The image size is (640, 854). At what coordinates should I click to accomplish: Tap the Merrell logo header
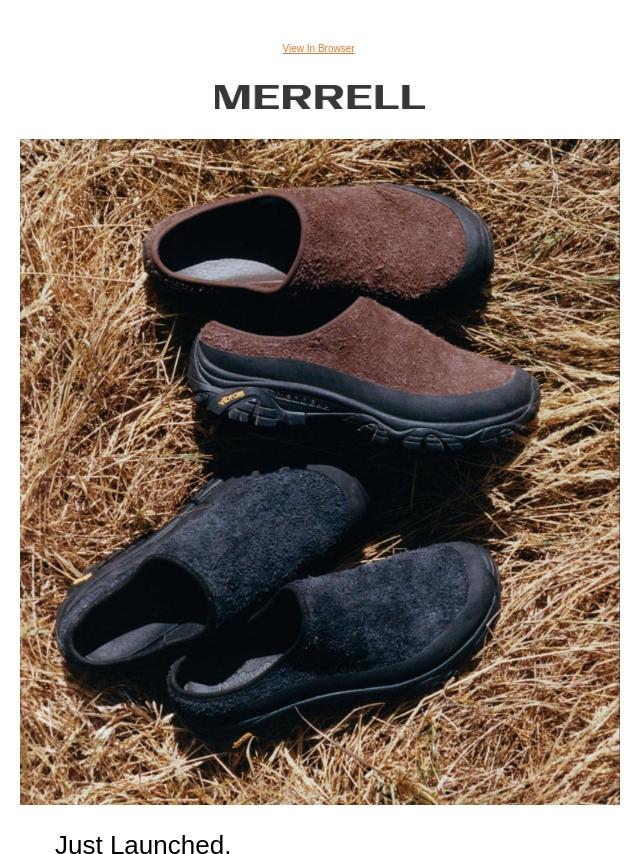[319, 97]
